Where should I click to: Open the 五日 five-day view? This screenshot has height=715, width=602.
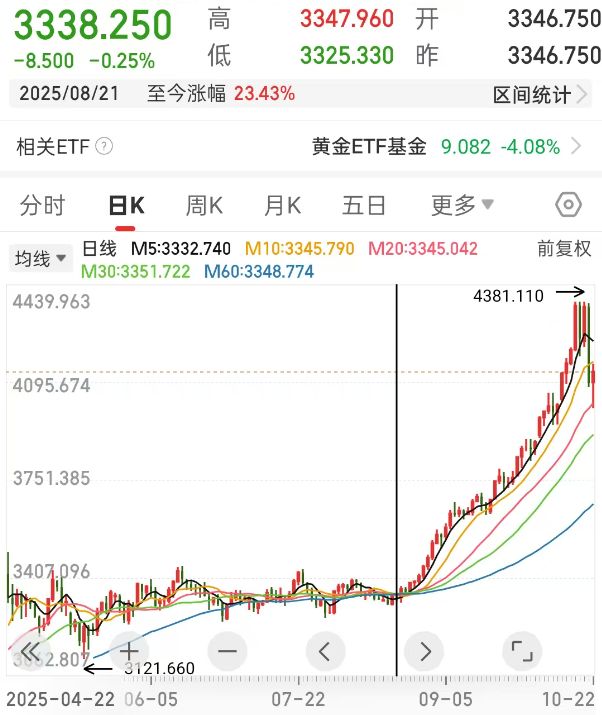click(364, 206)
